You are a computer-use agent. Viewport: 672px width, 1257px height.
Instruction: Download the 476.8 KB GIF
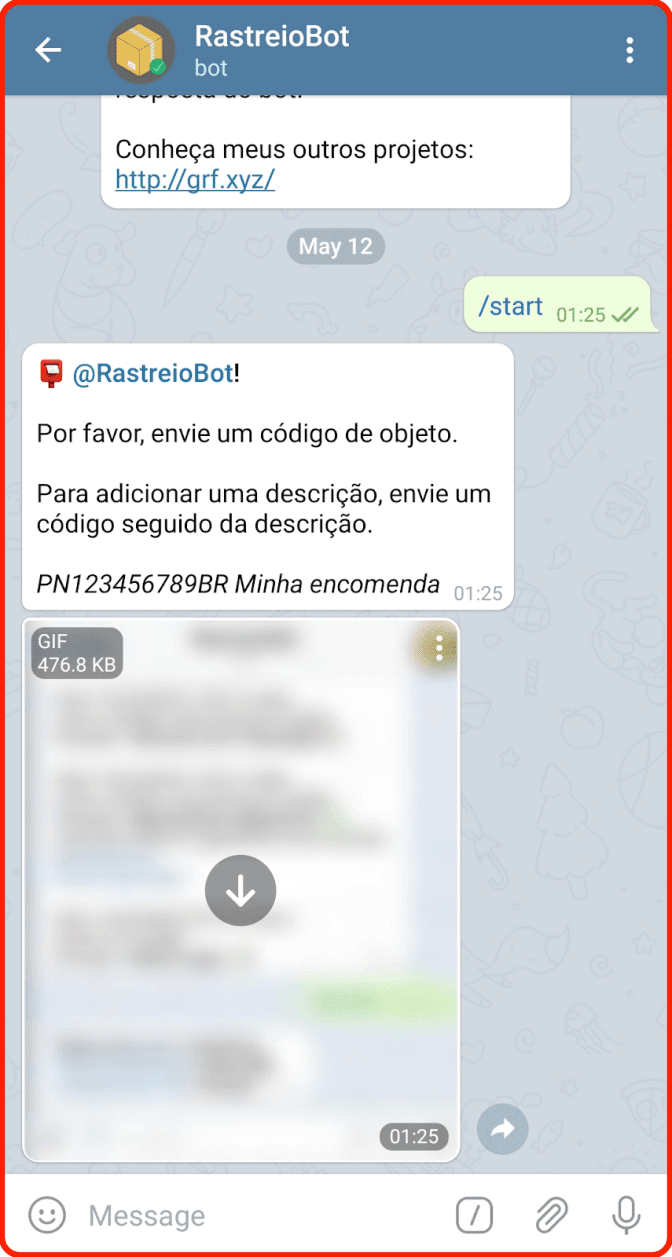[240, 890]
